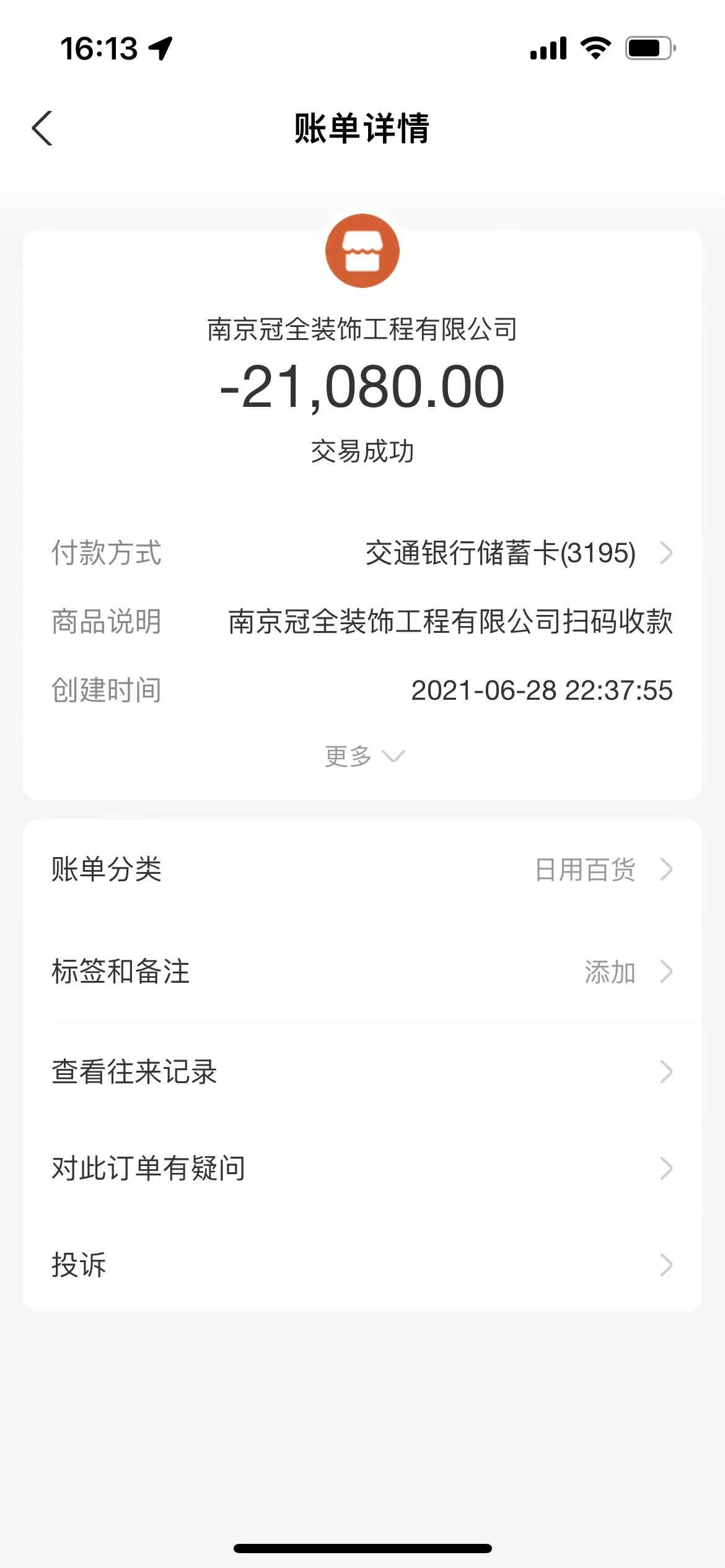Change 账单分类 from 日用百货
The image size is (725, 1568).
[362, 869]
